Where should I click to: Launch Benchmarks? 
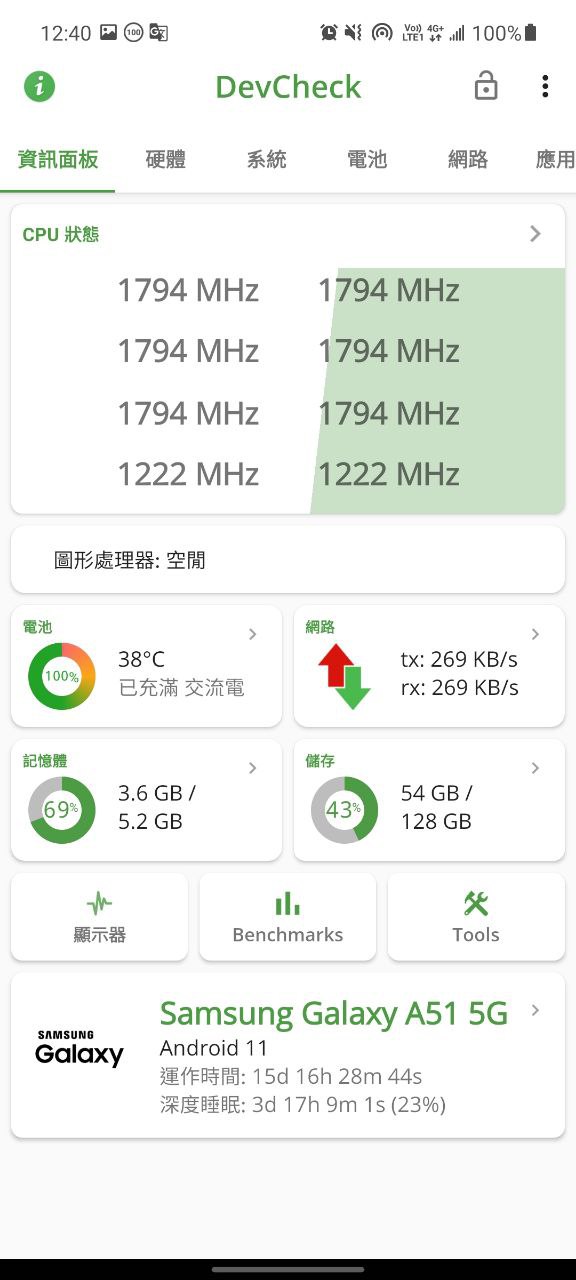(x=288, y=917)
